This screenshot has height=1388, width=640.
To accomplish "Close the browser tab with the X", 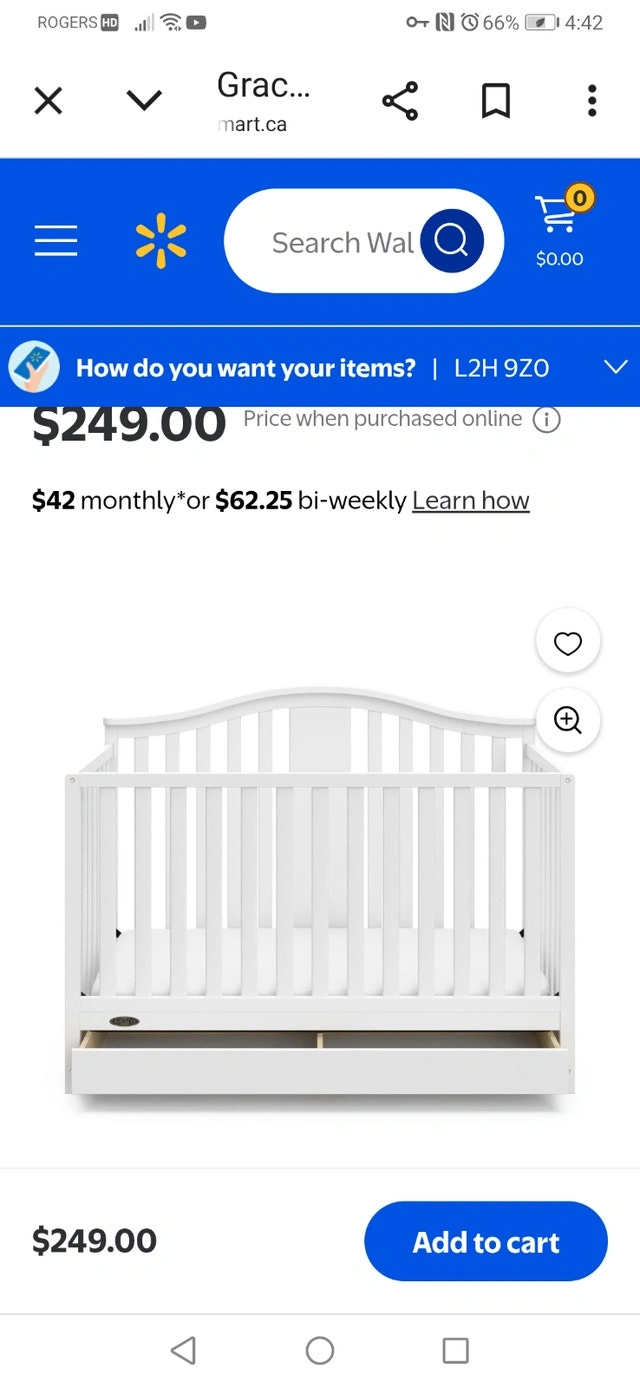I will coord(48,100).
